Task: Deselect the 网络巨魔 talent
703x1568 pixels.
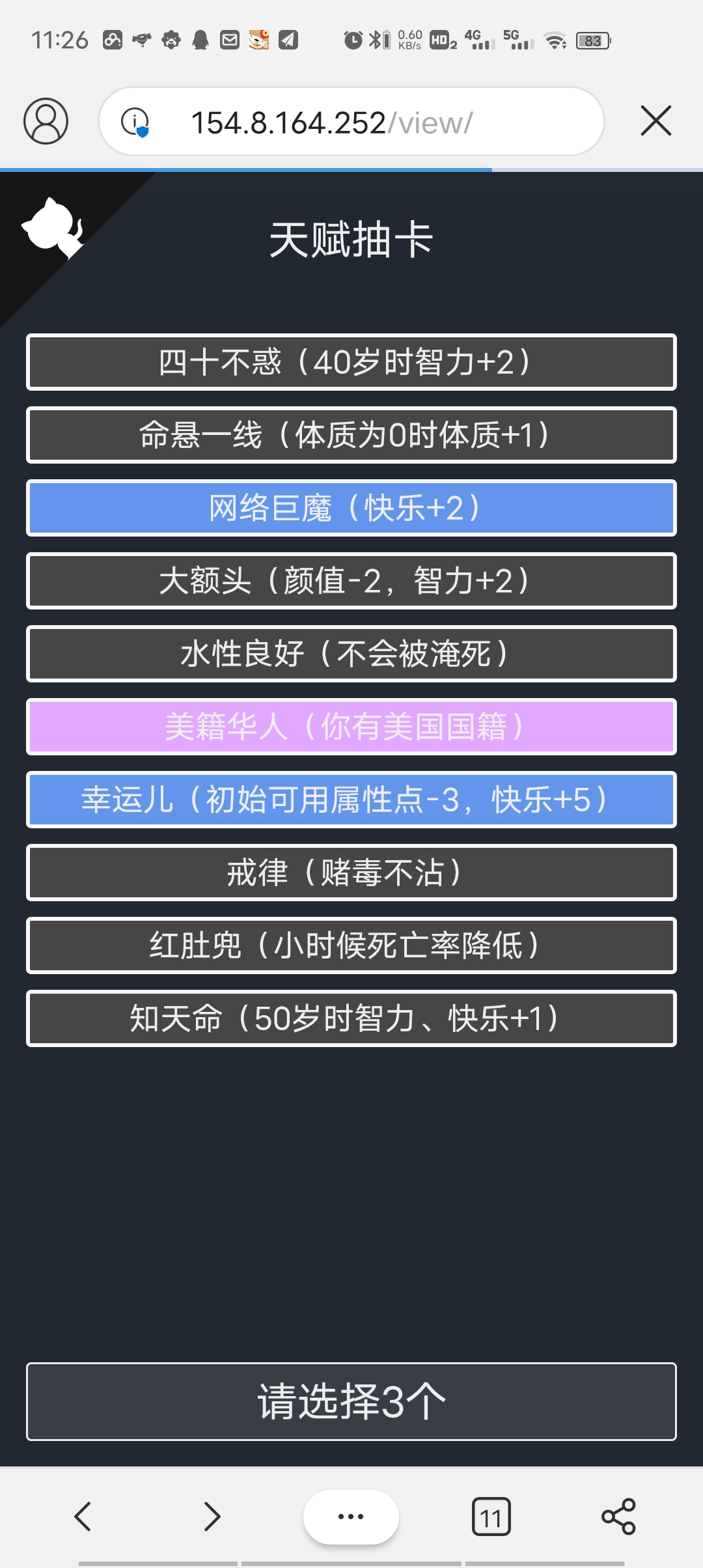Action: (x=351, y=508)
